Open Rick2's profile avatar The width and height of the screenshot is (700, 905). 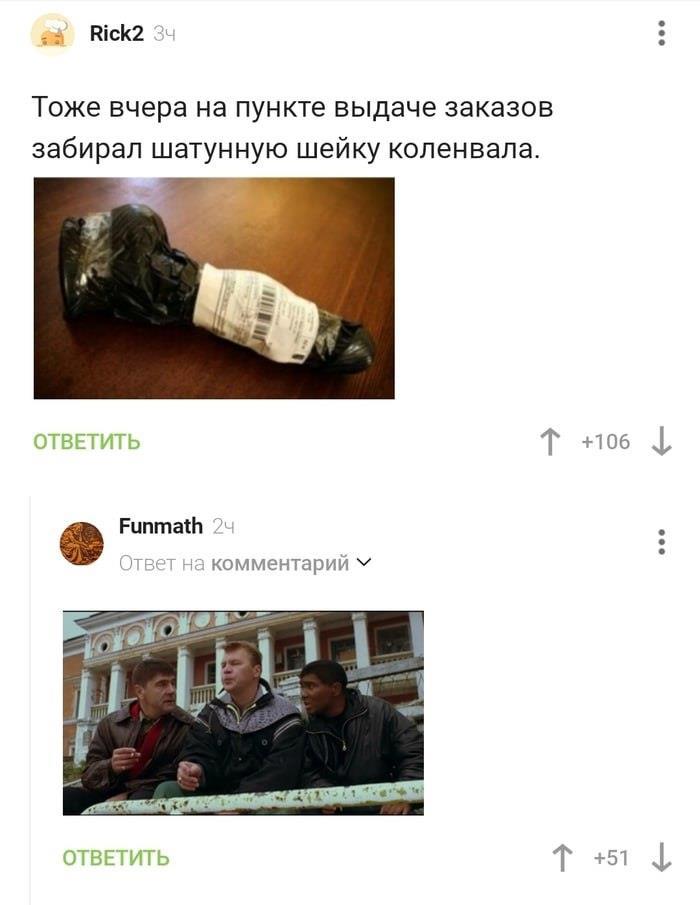(x=52, y=33)
